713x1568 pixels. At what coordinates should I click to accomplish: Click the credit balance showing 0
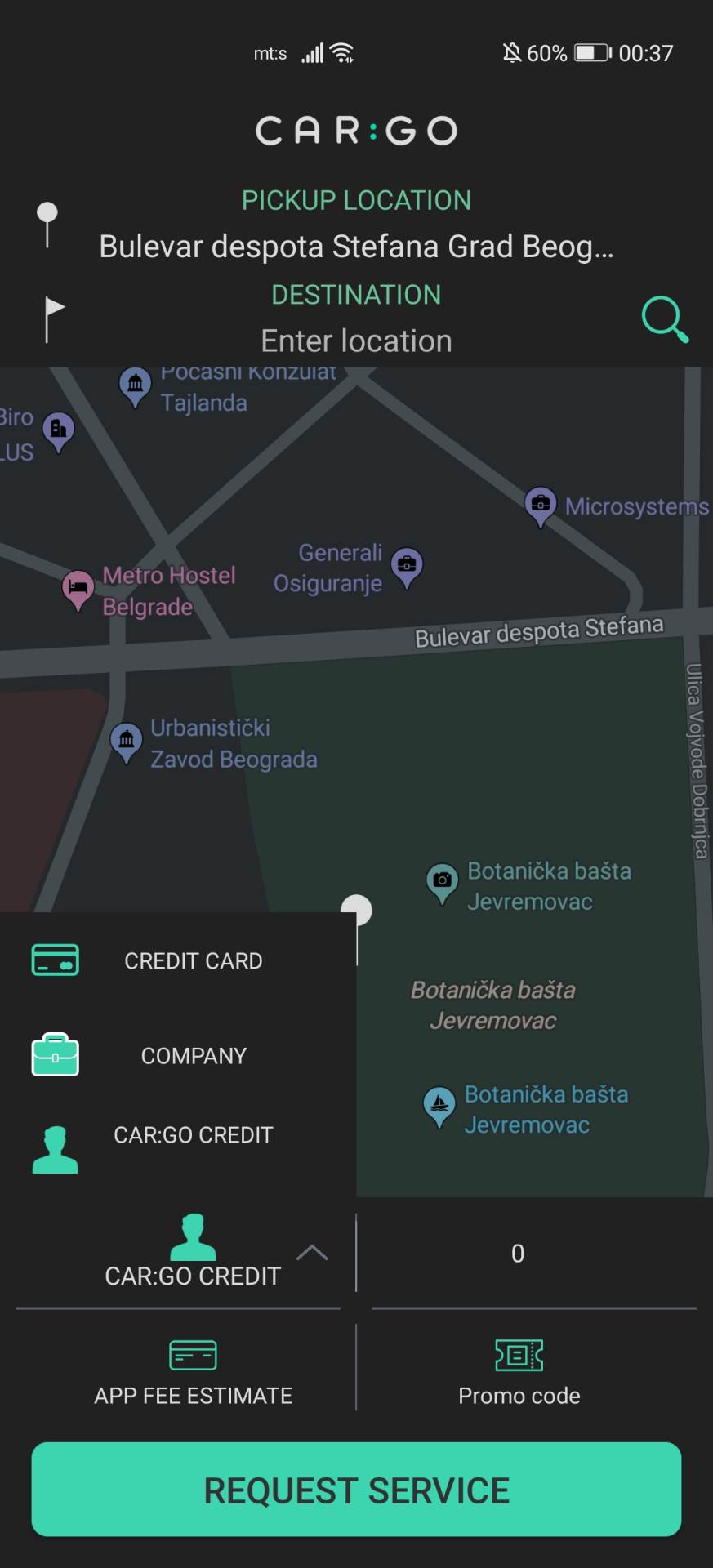click(516, 1254)
